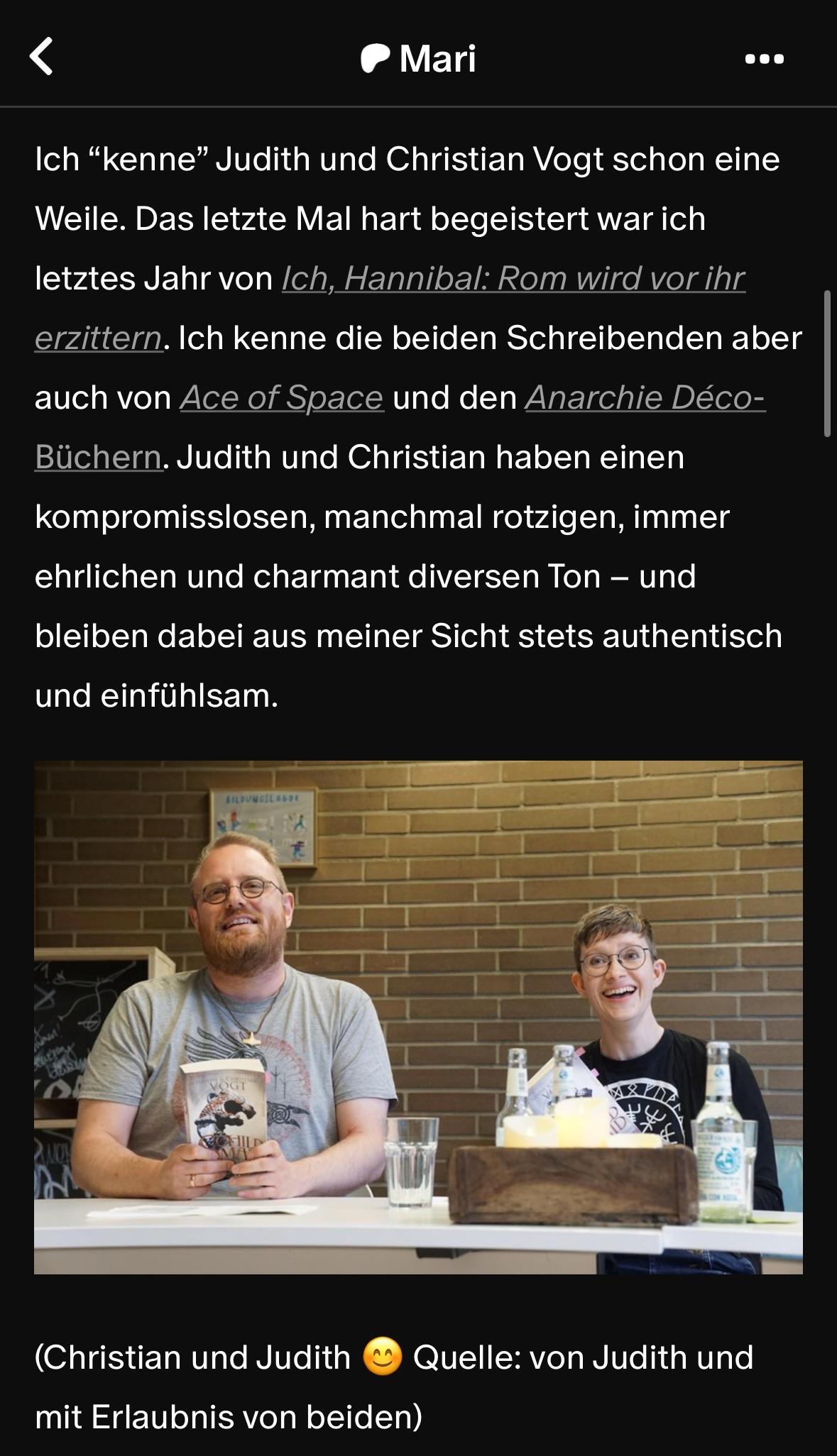Open the Ace of Space link
The image size is (837, 1456).
tap(282, 398)
